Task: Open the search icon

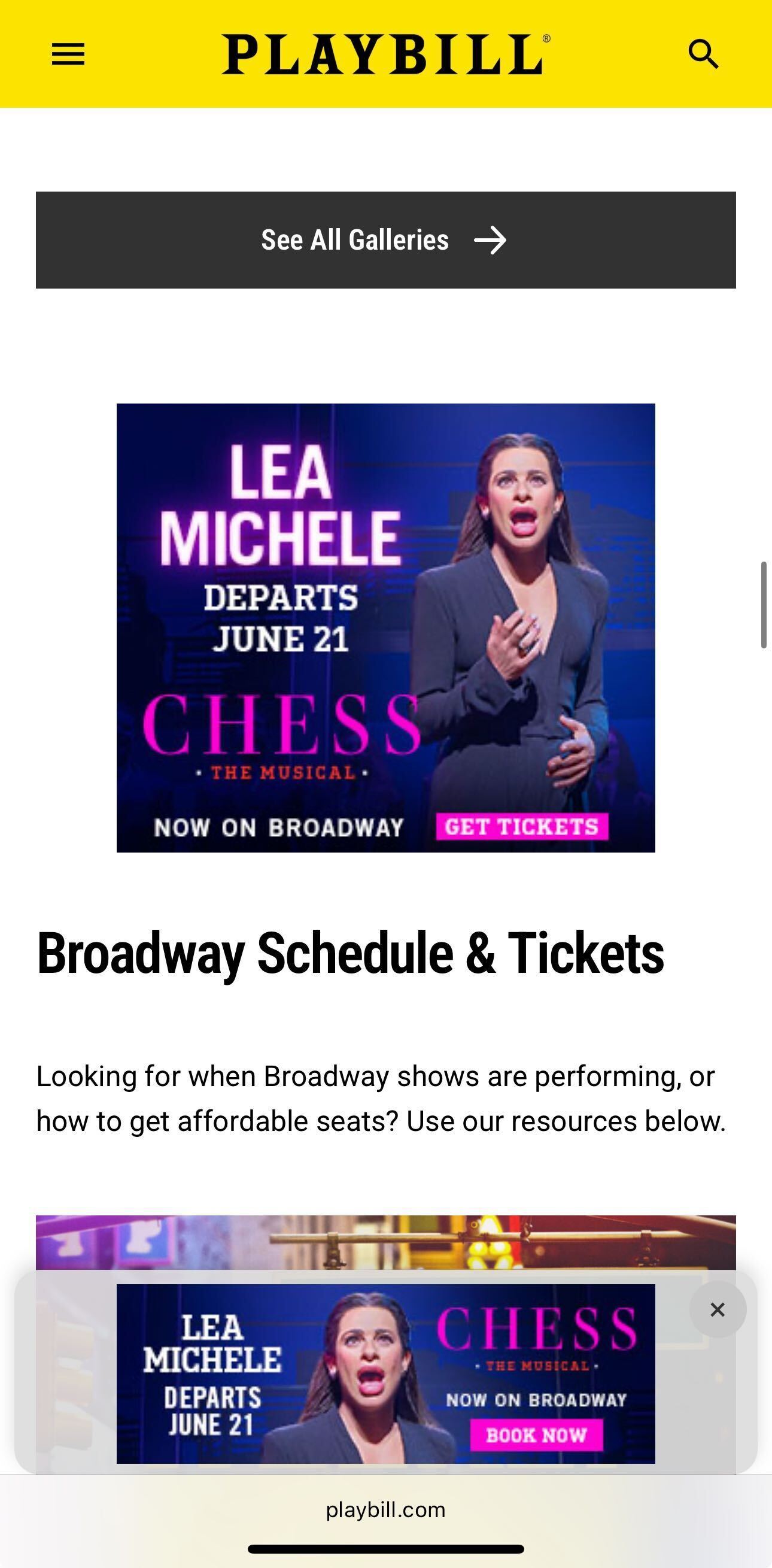Action: [703, 54]
